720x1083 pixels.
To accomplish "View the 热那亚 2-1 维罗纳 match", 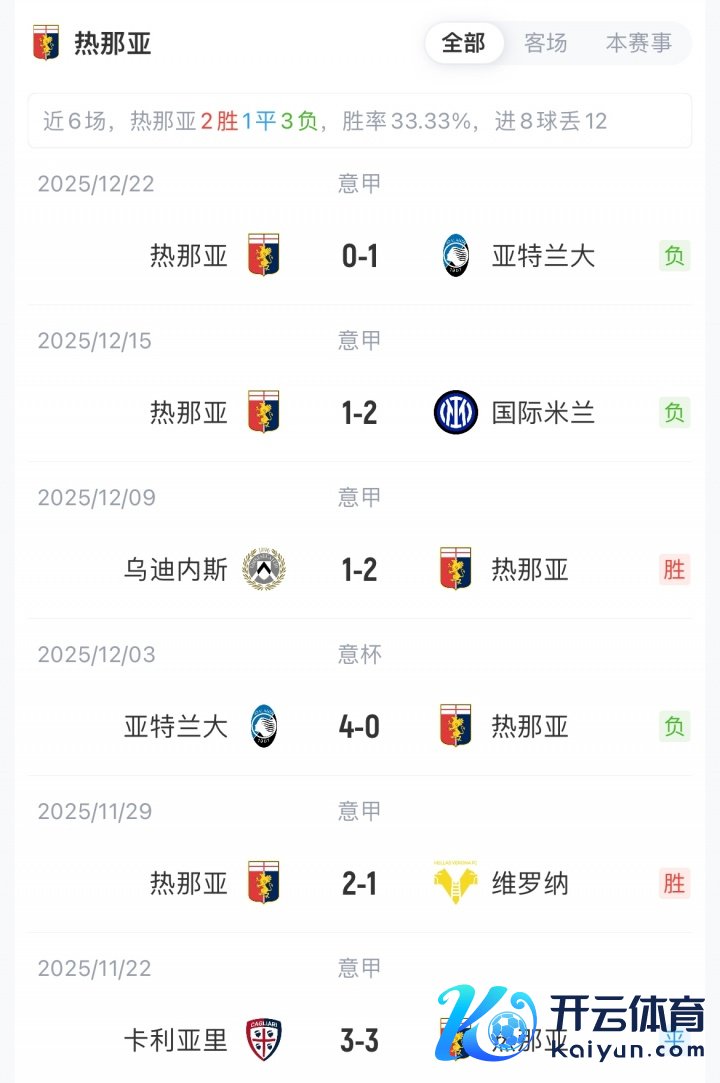I will (360, 883).
